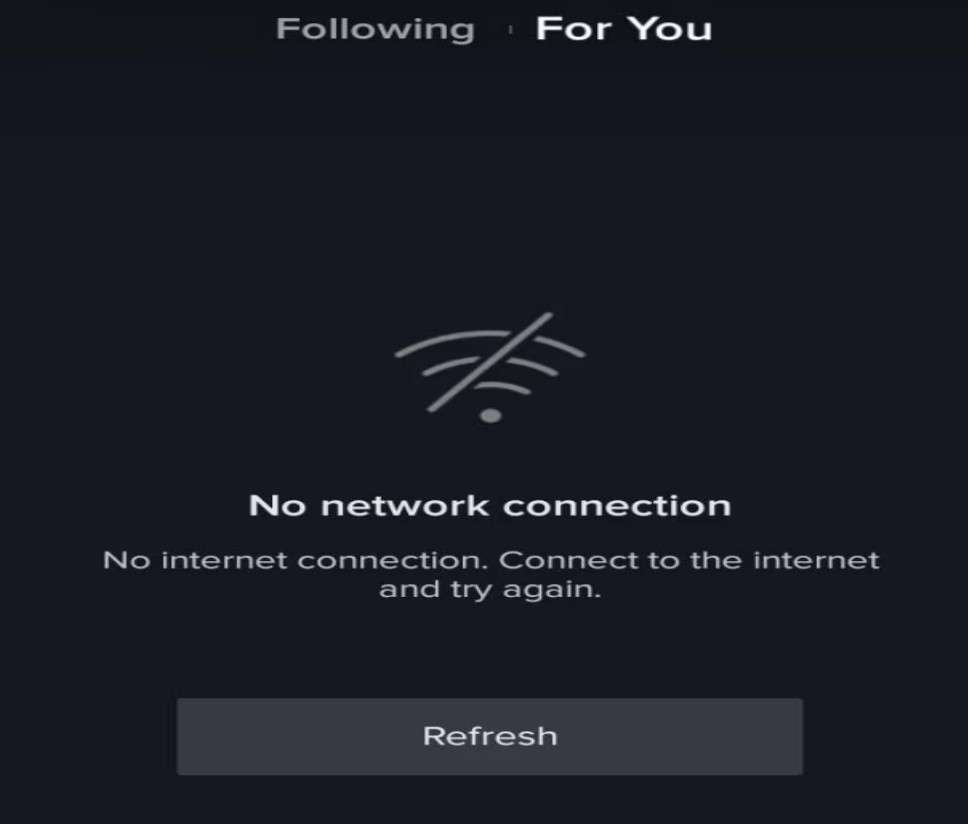Switch to the Following tab
The image size is (968, 824).
coord(375,29)
